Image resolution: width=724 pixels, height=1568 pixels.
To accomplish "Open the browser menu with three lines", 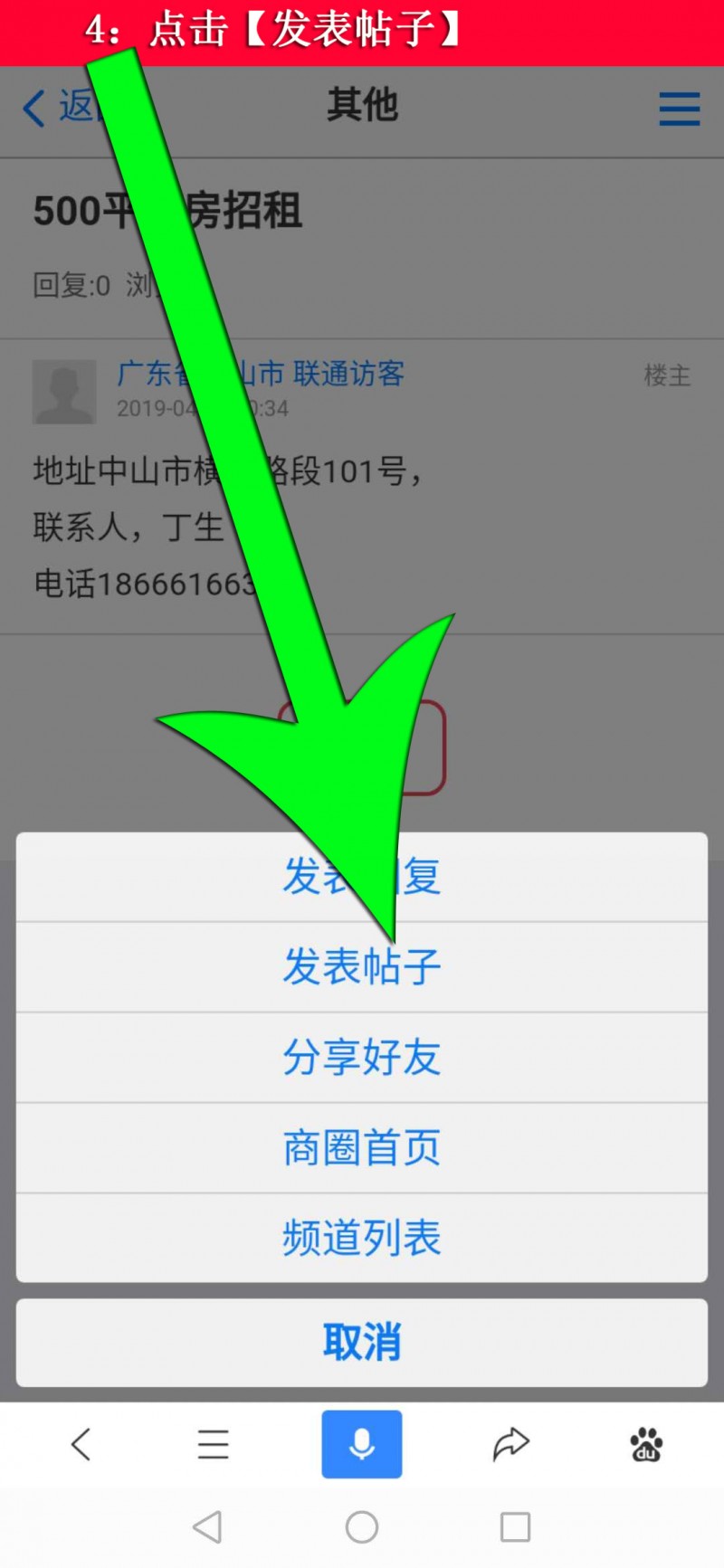I will (x=213, y=1444).
